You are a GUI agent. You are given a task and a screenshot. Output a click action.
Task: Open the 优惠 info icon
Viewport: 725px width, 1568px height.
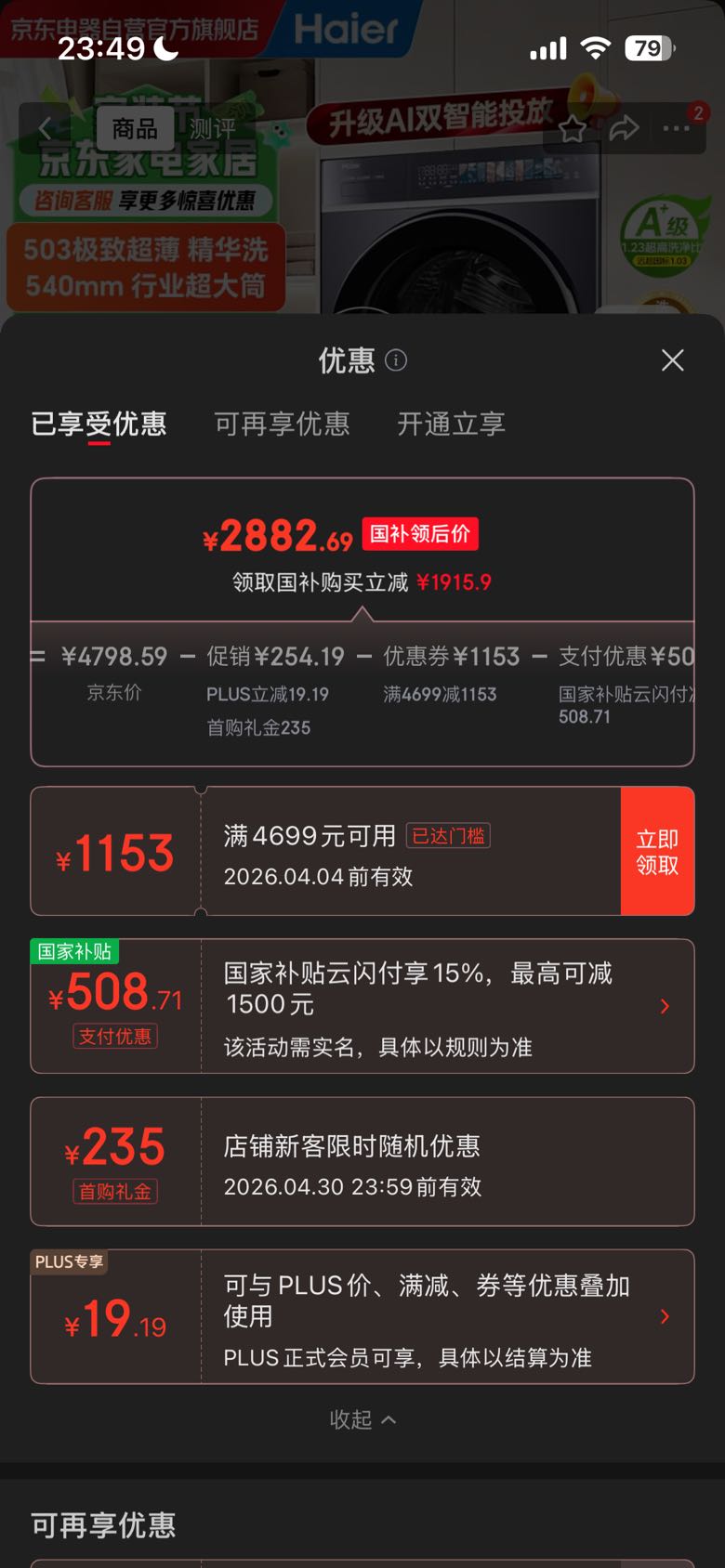click(396, 360)
